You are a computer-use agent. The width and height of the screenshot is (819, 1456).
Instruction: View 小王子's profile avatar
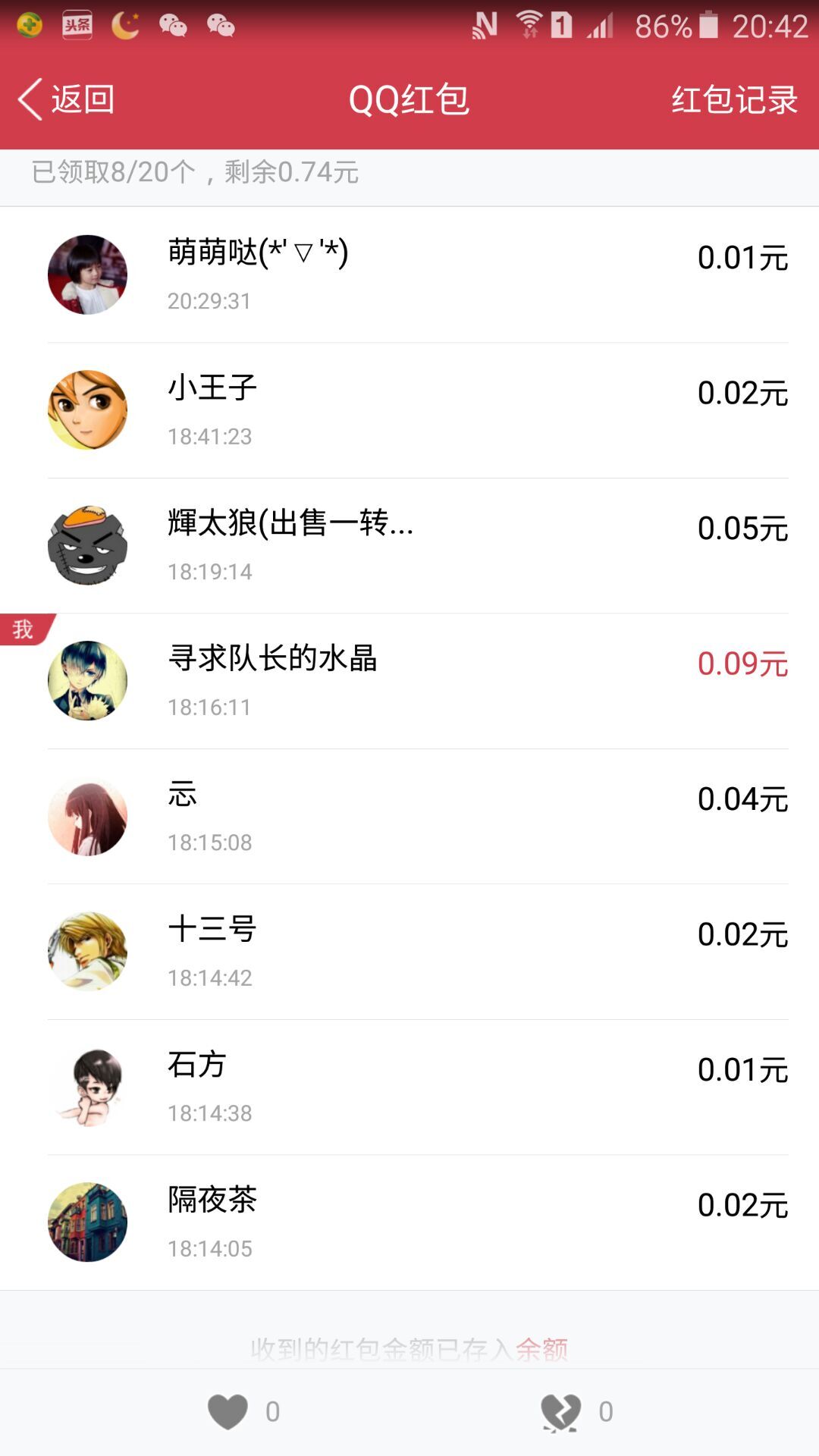point(87,409)
